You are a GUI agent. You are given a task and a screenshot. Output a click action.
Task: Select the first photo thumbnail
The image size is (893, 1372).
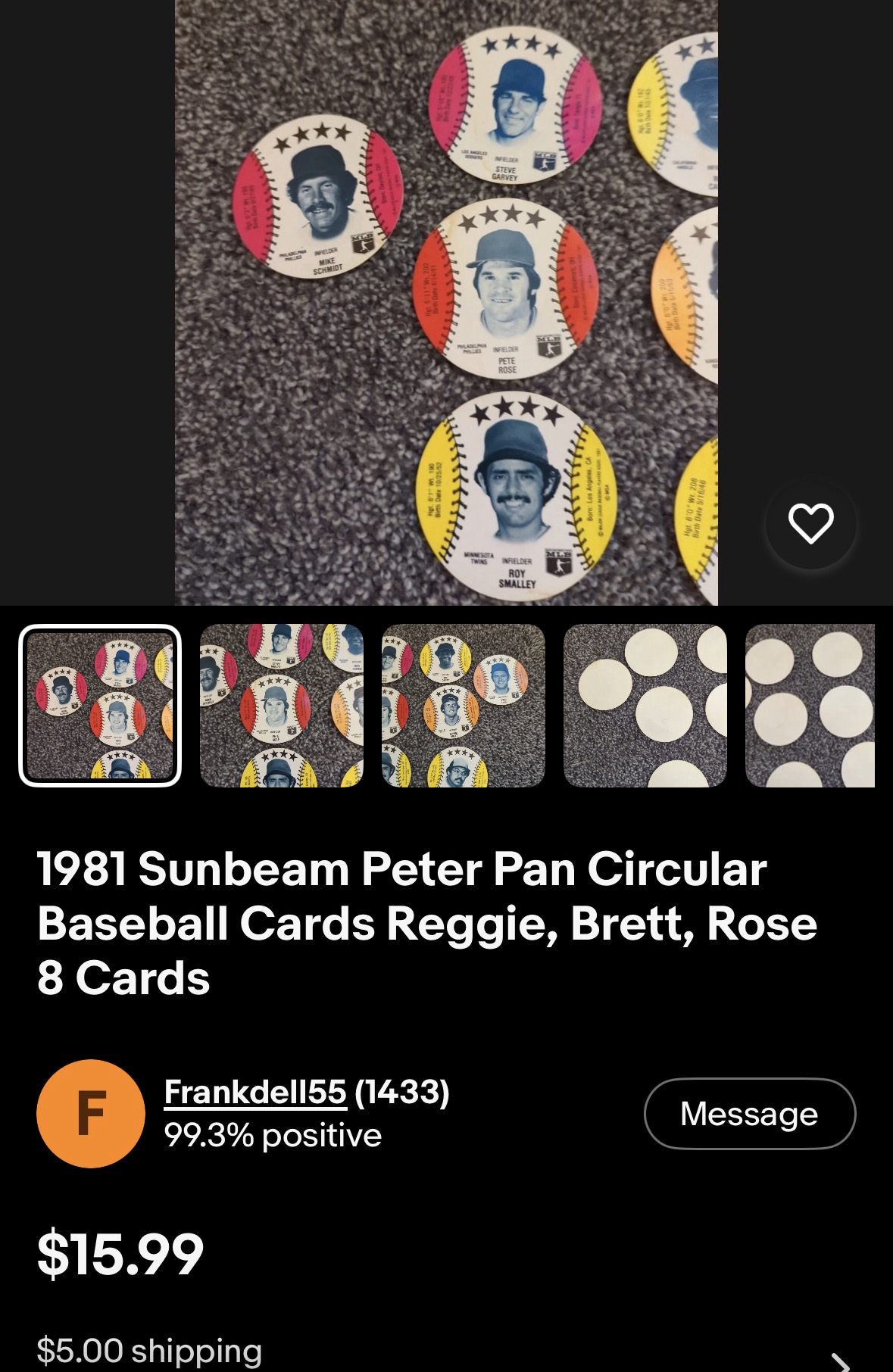100,706
